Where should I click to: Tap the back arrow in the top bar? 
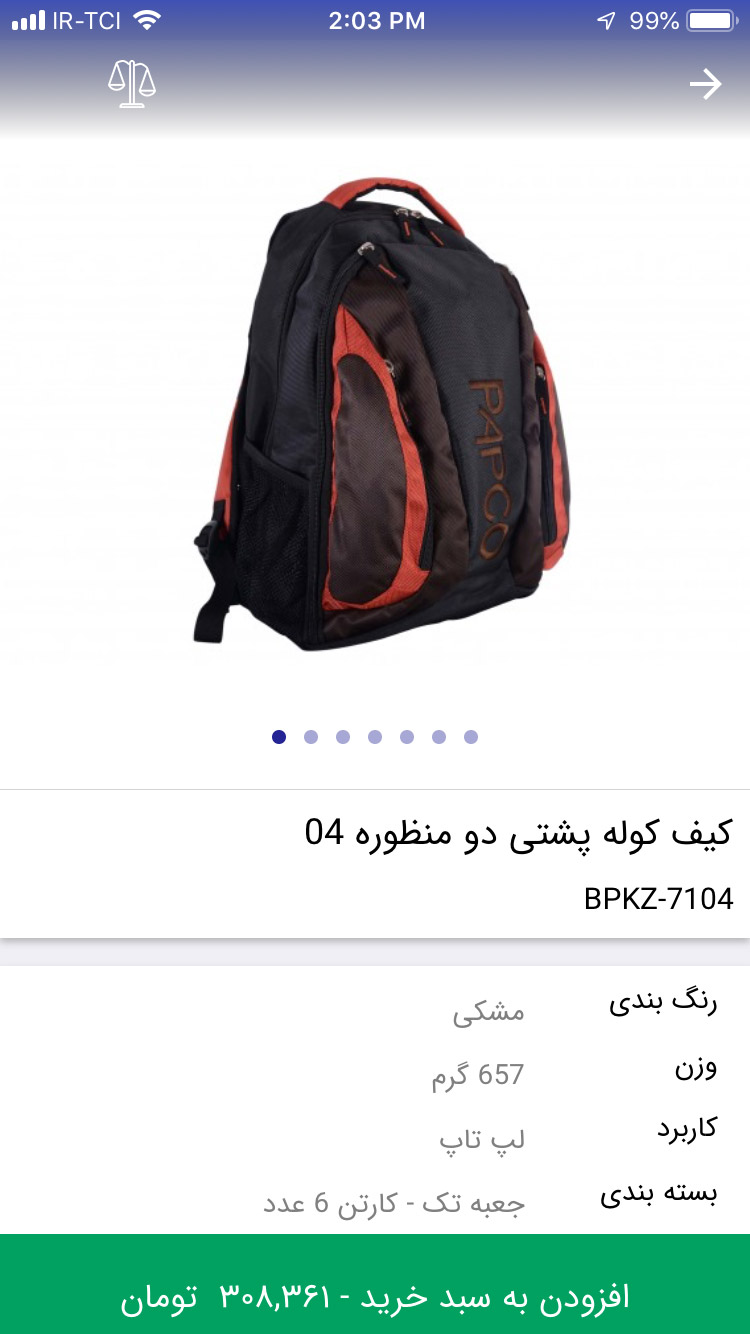[x=705, y=85]
